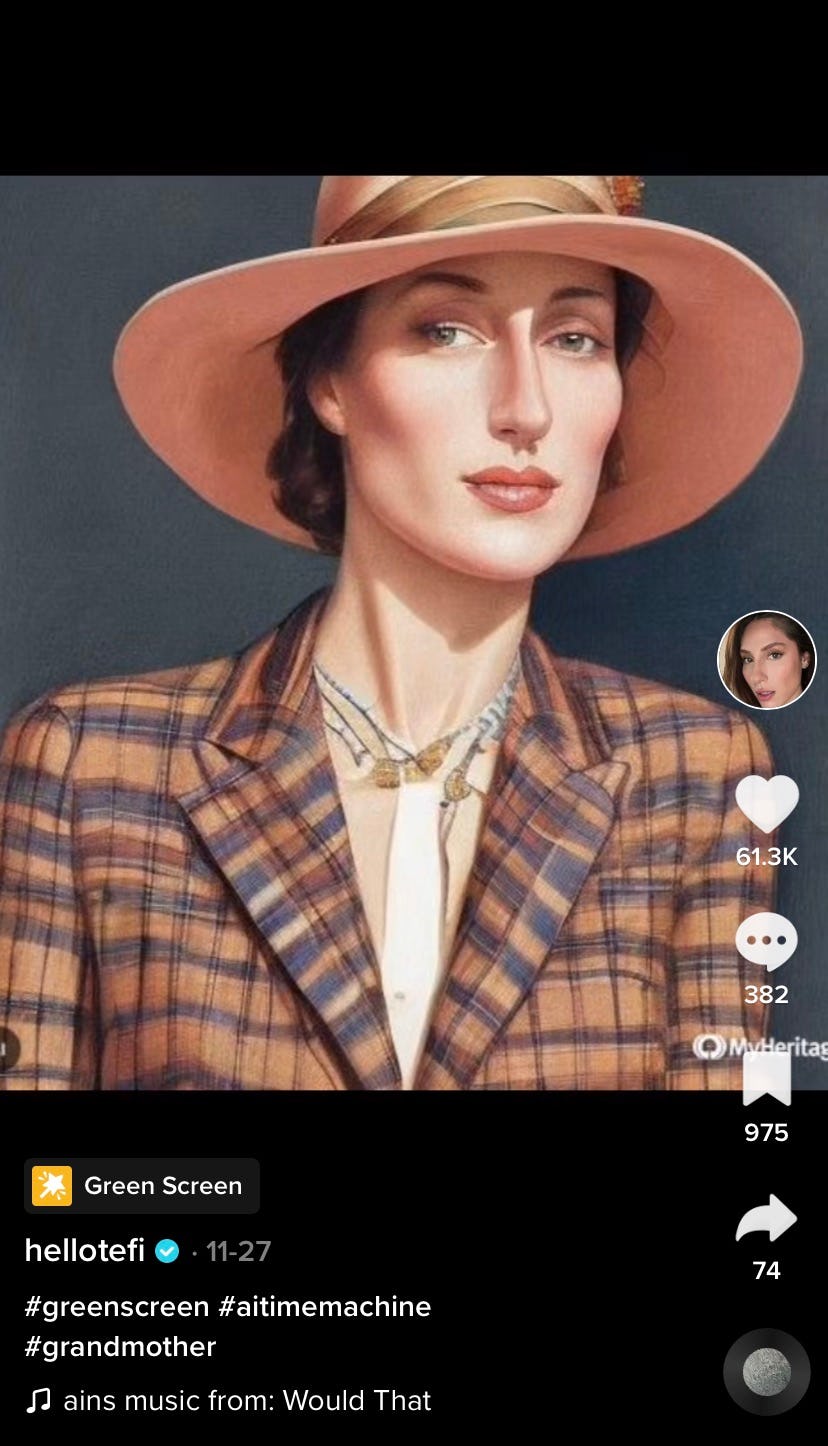Viewport: 828px width, 1446px height.
Task: Tap the verified badge next to hellotefi
Action: 166,1250
